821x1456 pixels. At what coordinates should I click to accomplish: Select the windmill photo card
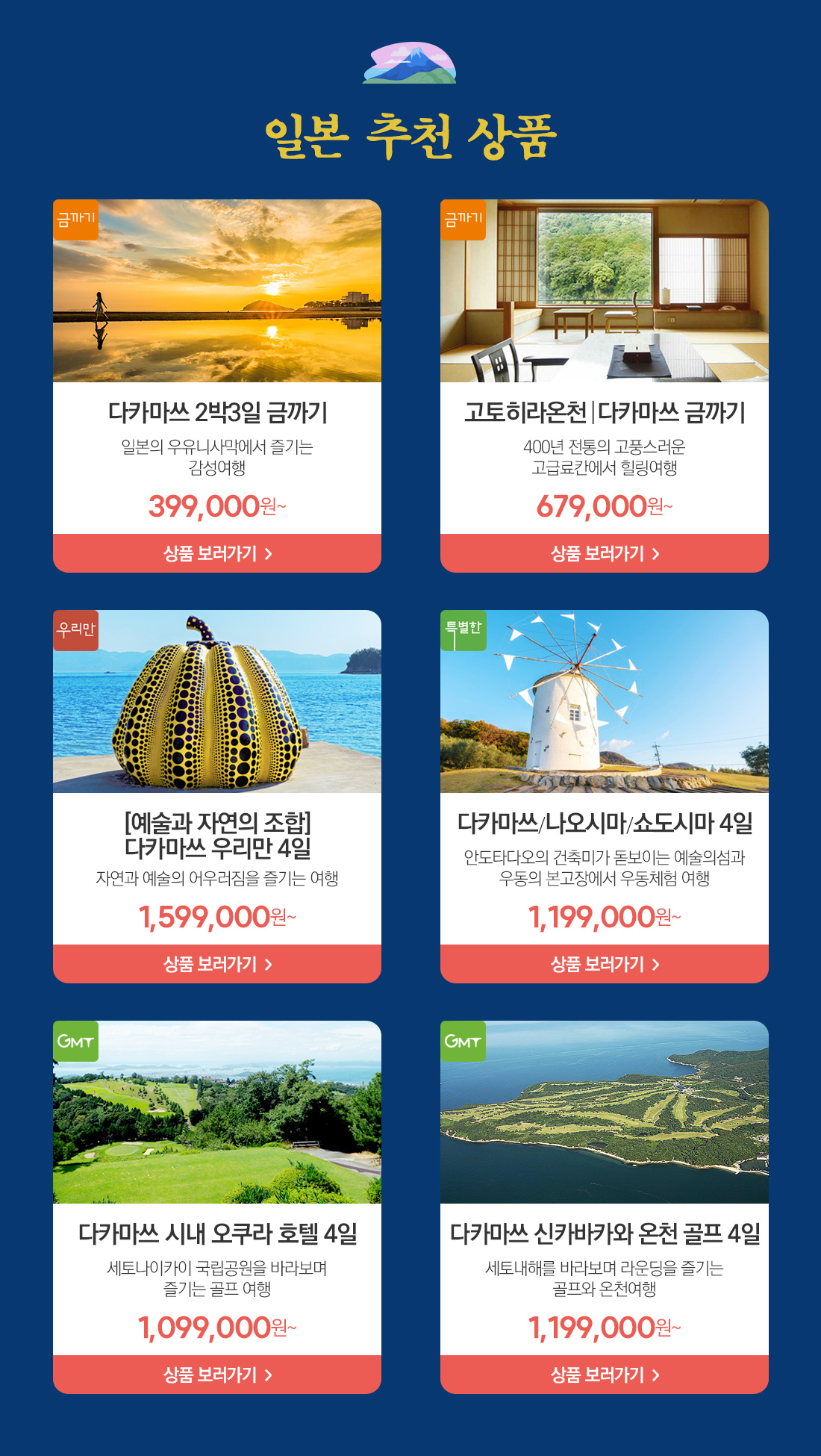click(x=605, y=702)
